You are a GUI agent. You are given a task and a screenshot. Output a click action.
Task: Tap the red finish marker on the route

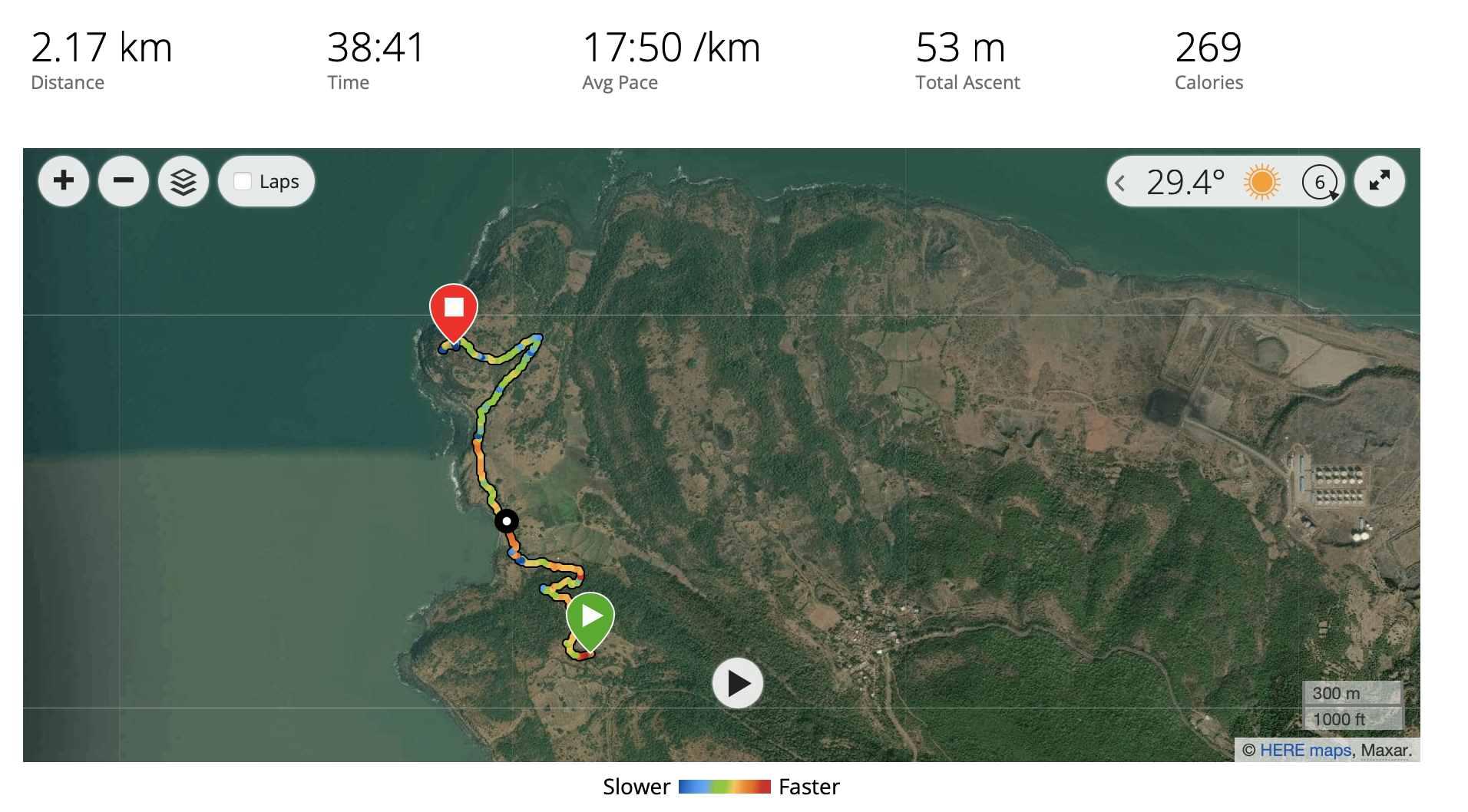(x=454, y=309)
